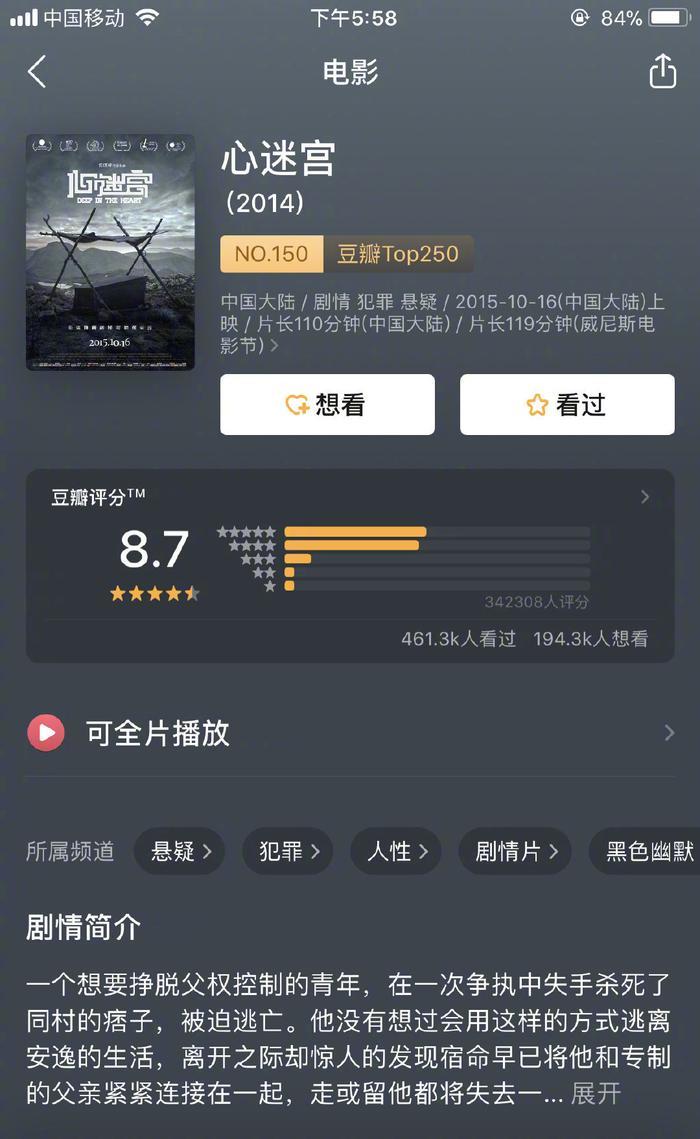Open 可全片播放 to watch the film
The width and height of the screenshot is (700, 1139).
(x=350, y=733)
